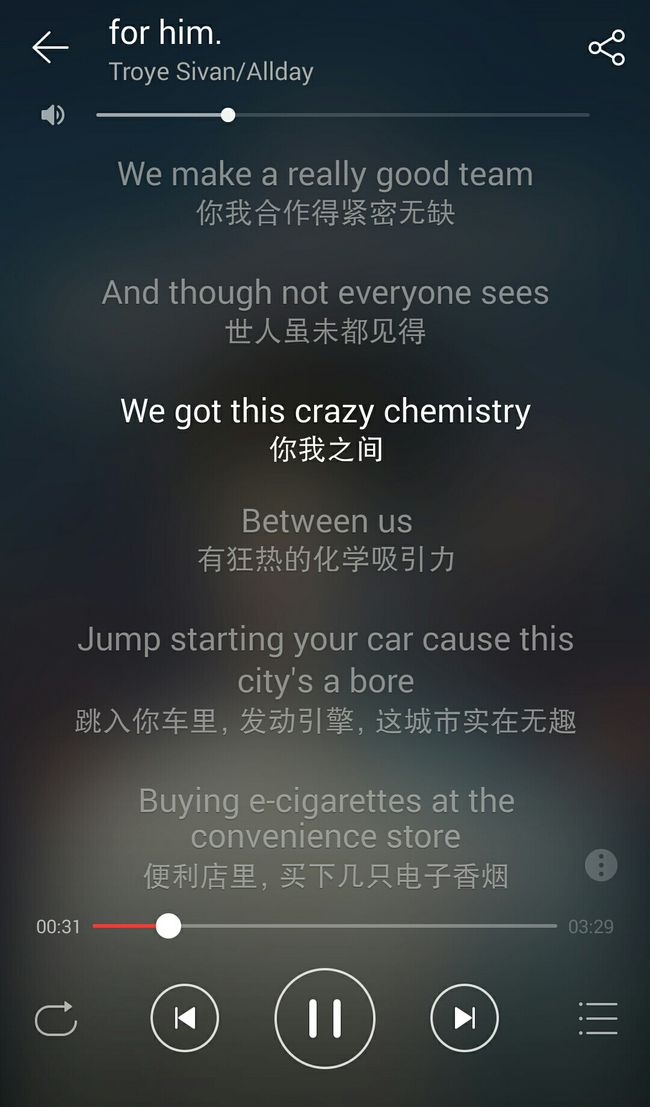Tap the volume speaker icon
Viewport: 650px width, 1107px height.
click(53, 114)
